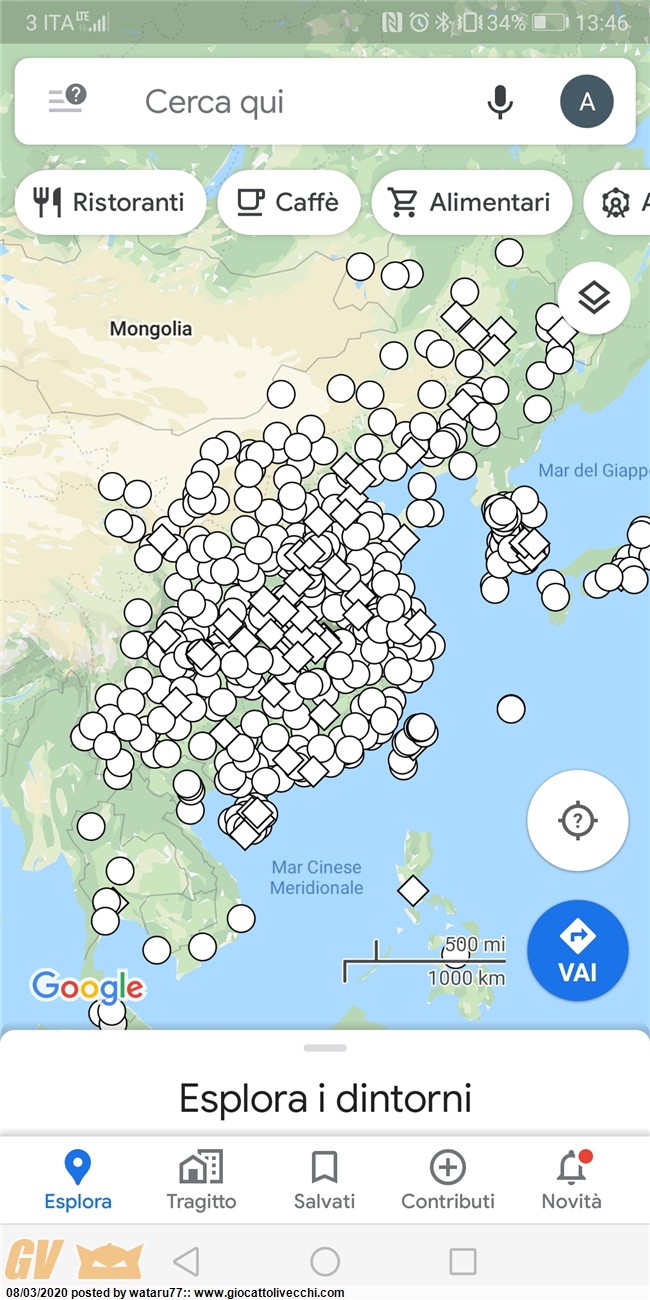Screen dimensions: 650x1300
Task: Open the menu icon in the search bar
Action: pyautogui.click(x=67, y=100)
